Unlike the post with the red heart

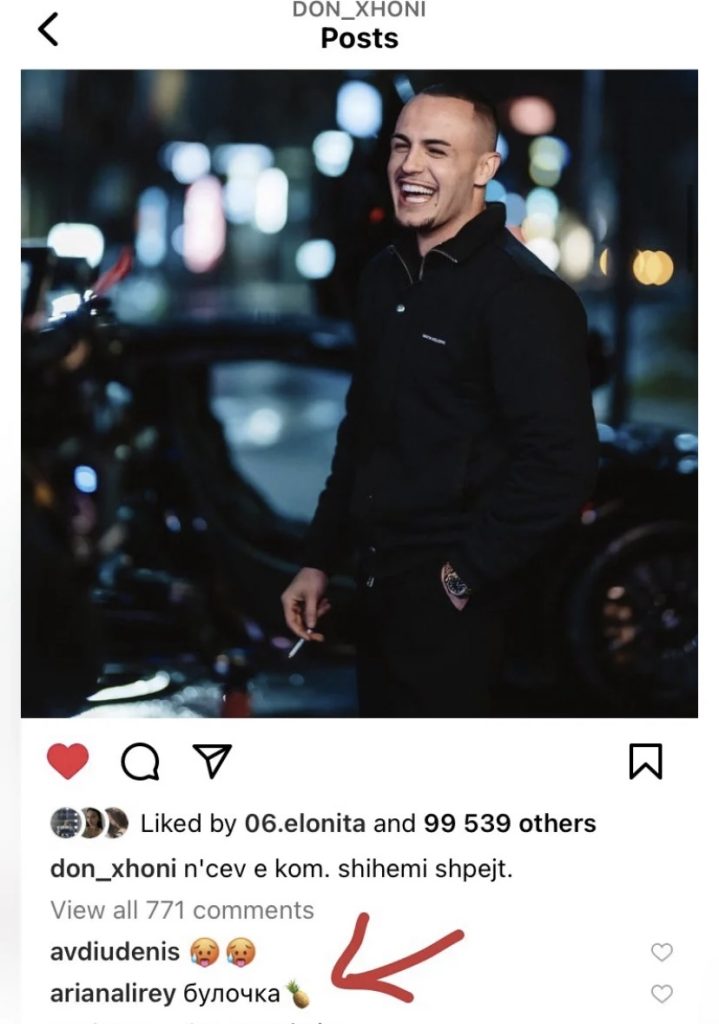pos(68,762)
